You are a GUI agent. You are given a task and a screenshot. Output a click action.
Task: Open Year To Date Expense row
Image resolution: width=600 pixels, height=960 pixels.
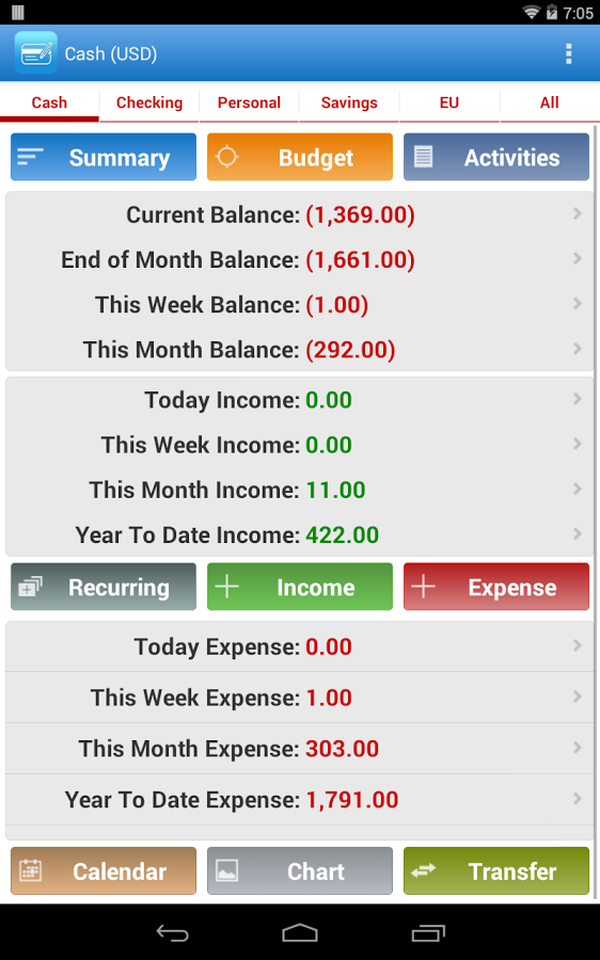click(x=300, y=800)
